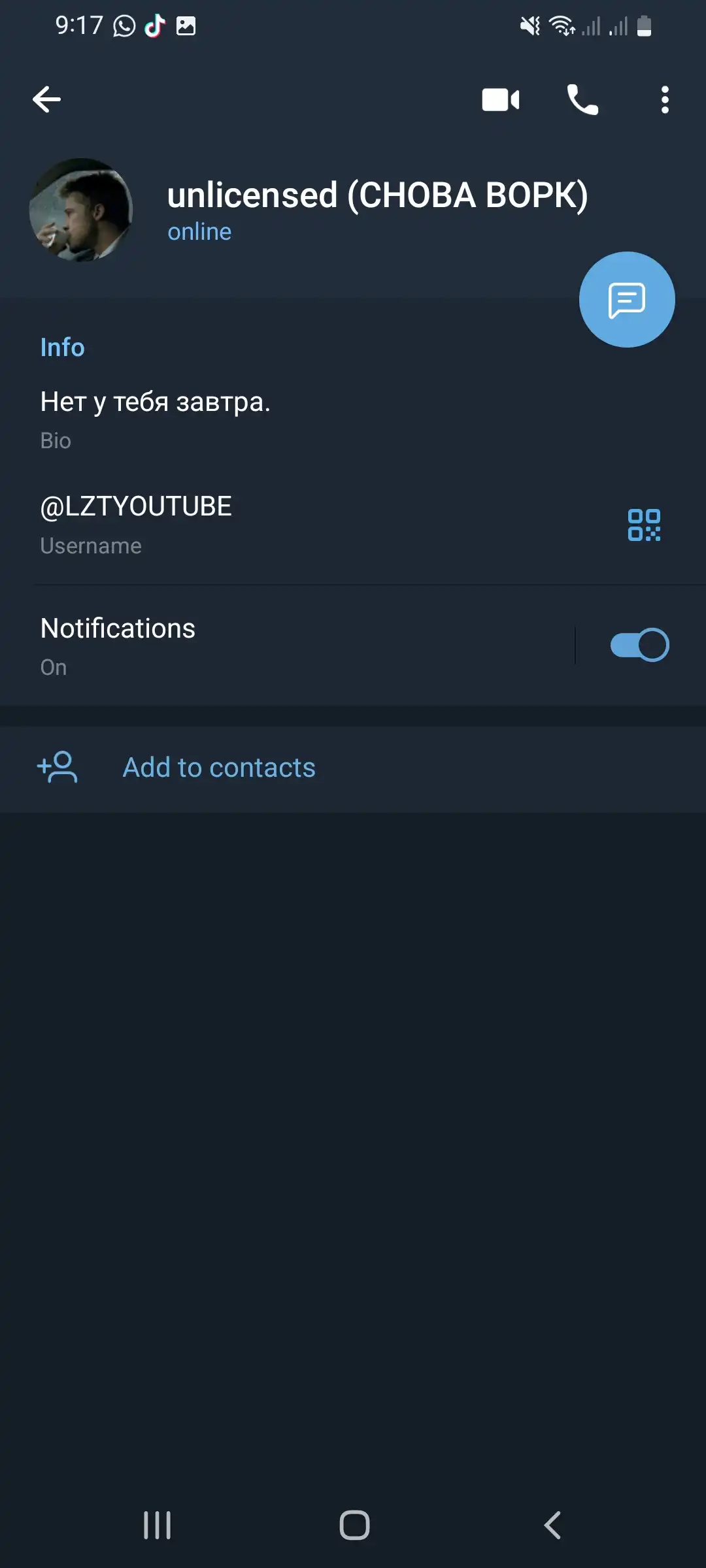Open the Notifications settings row
The height and width of the screenshot is (1568, 706).
pyautogui.click(x=288, y=645)
